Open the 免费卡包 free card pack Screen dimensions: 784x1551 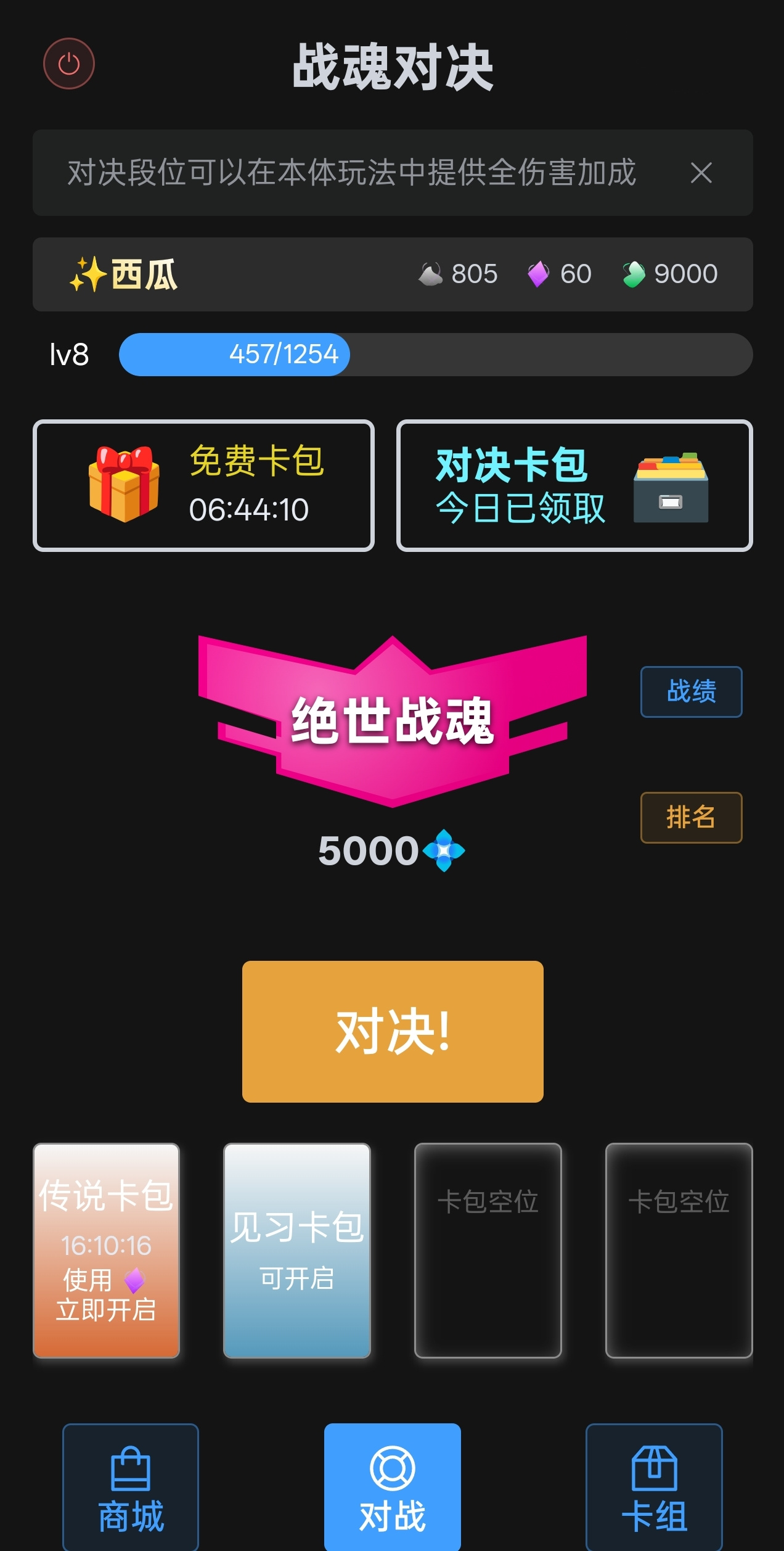click(x=203, y=485)
